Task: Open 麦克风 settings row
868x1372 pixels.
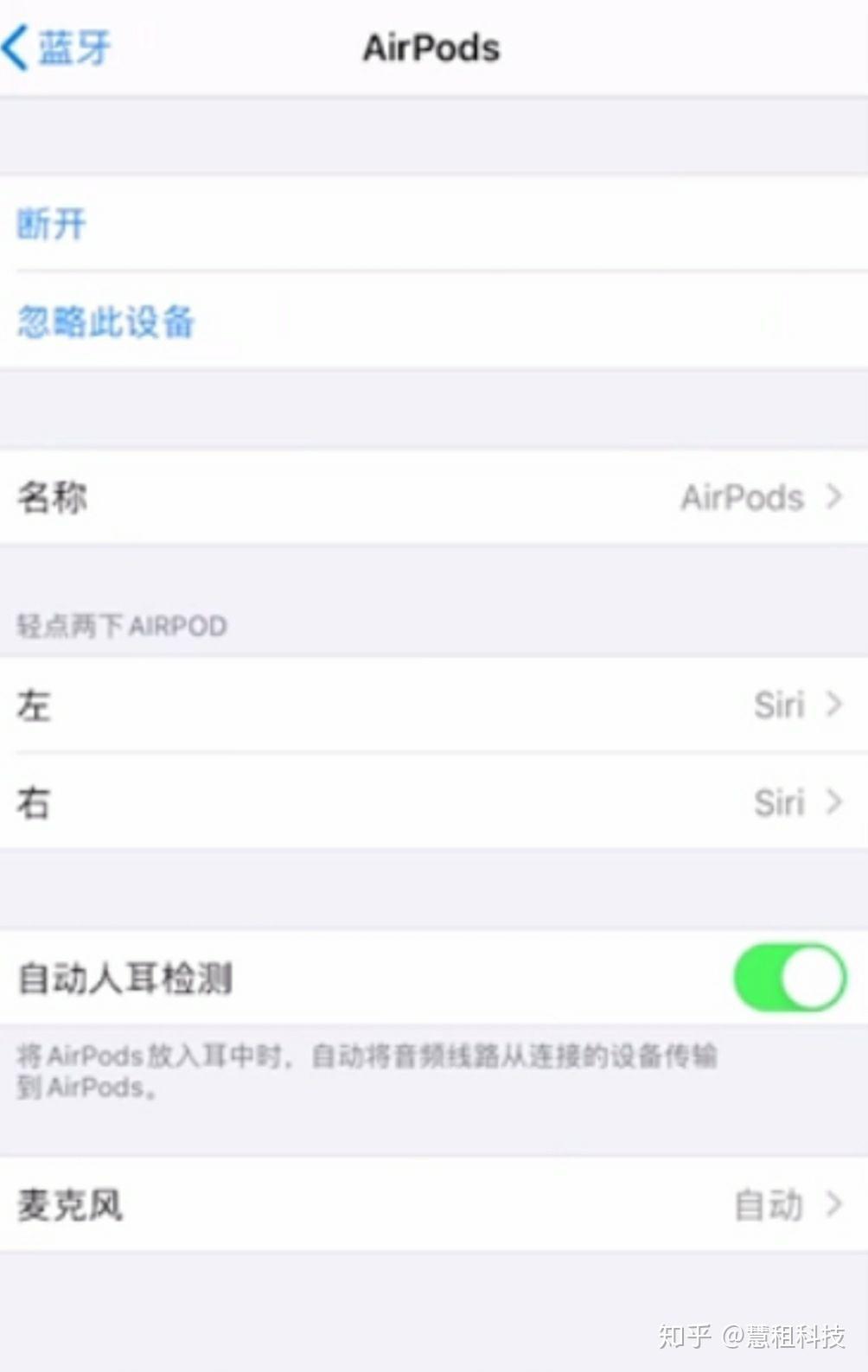Action: tap(432, 1203)
